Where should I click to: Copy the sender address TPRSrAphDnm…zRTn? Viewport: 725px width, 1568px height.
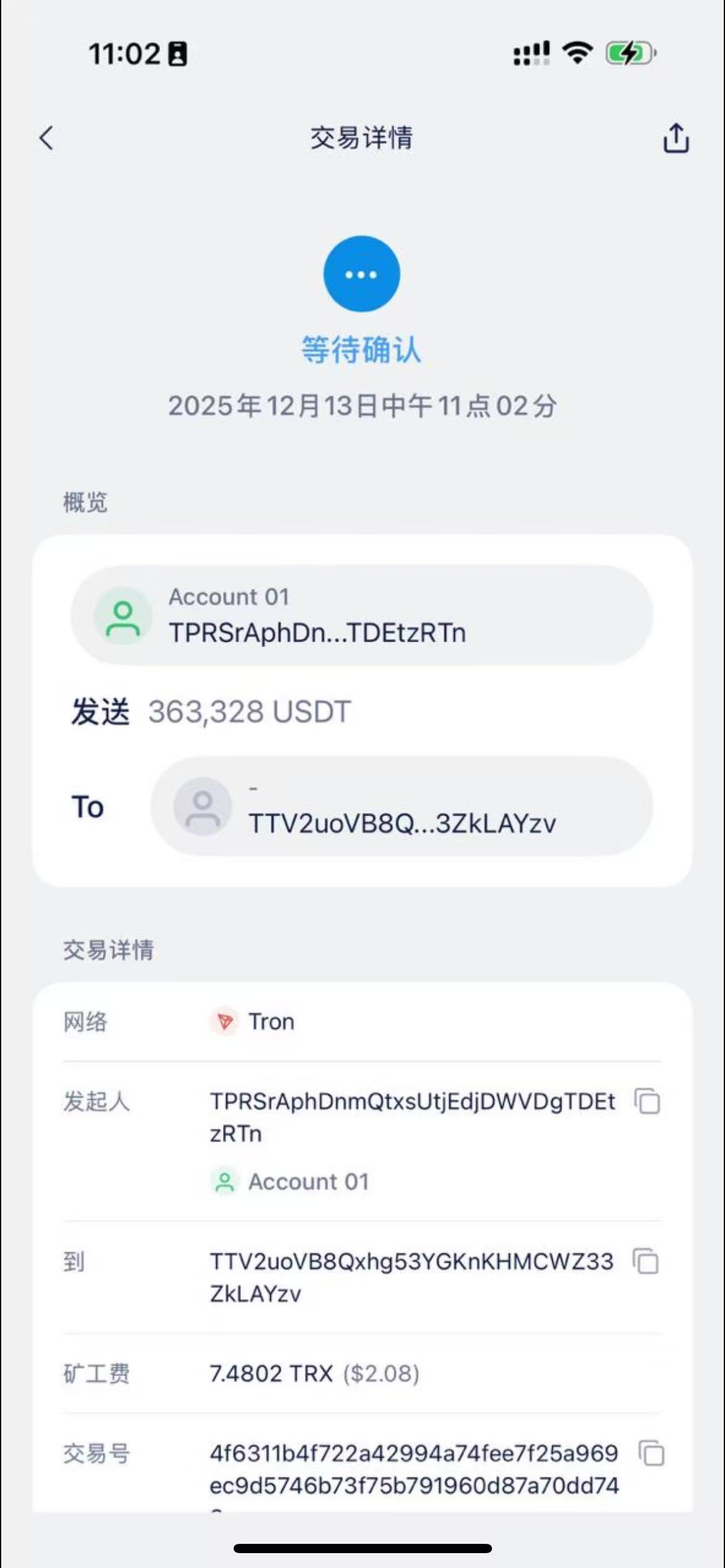[648, 1102]
